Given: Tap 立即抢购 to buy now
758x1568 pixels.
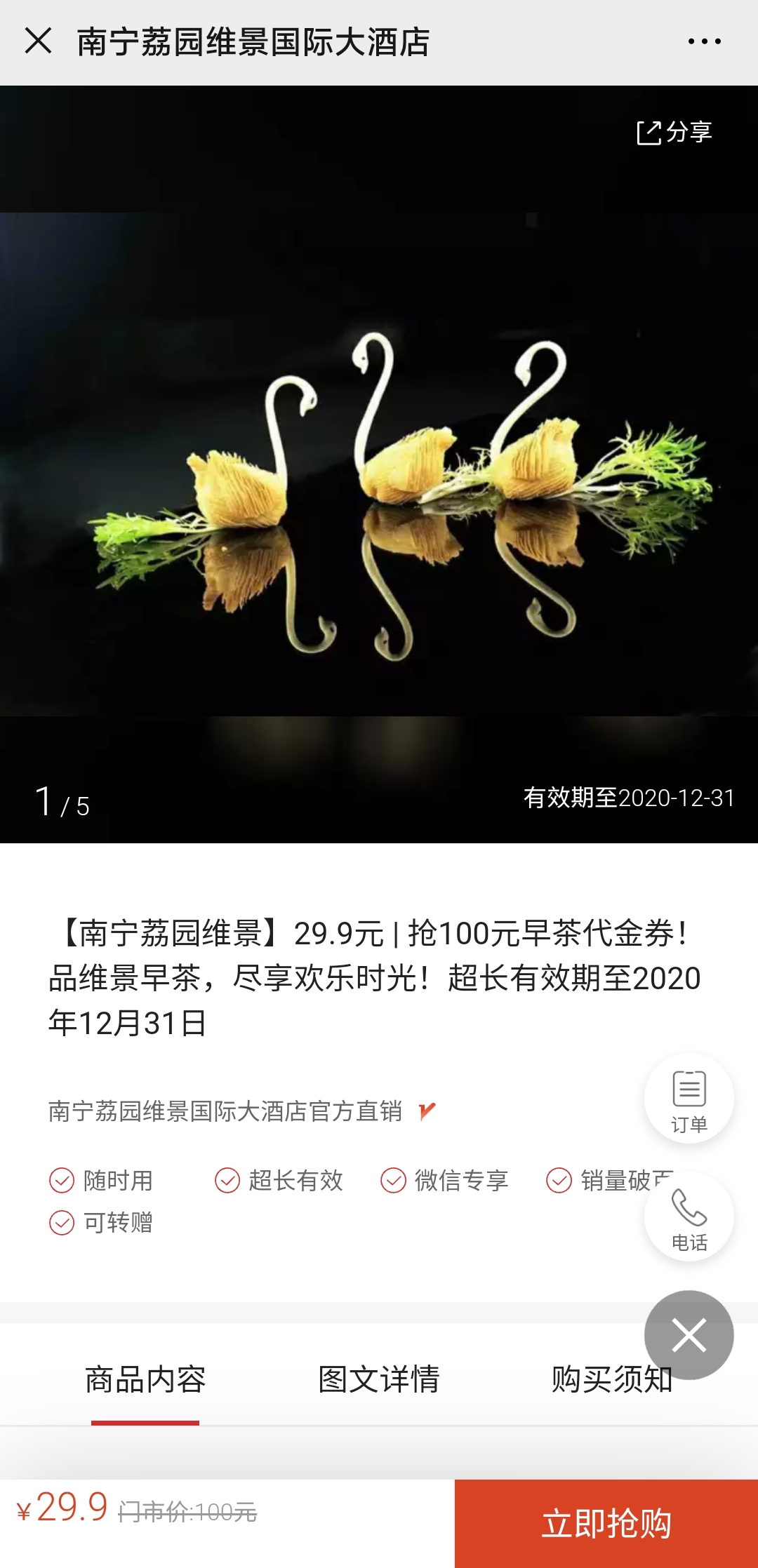Looking at the screenshot, I should point(606,1524).
